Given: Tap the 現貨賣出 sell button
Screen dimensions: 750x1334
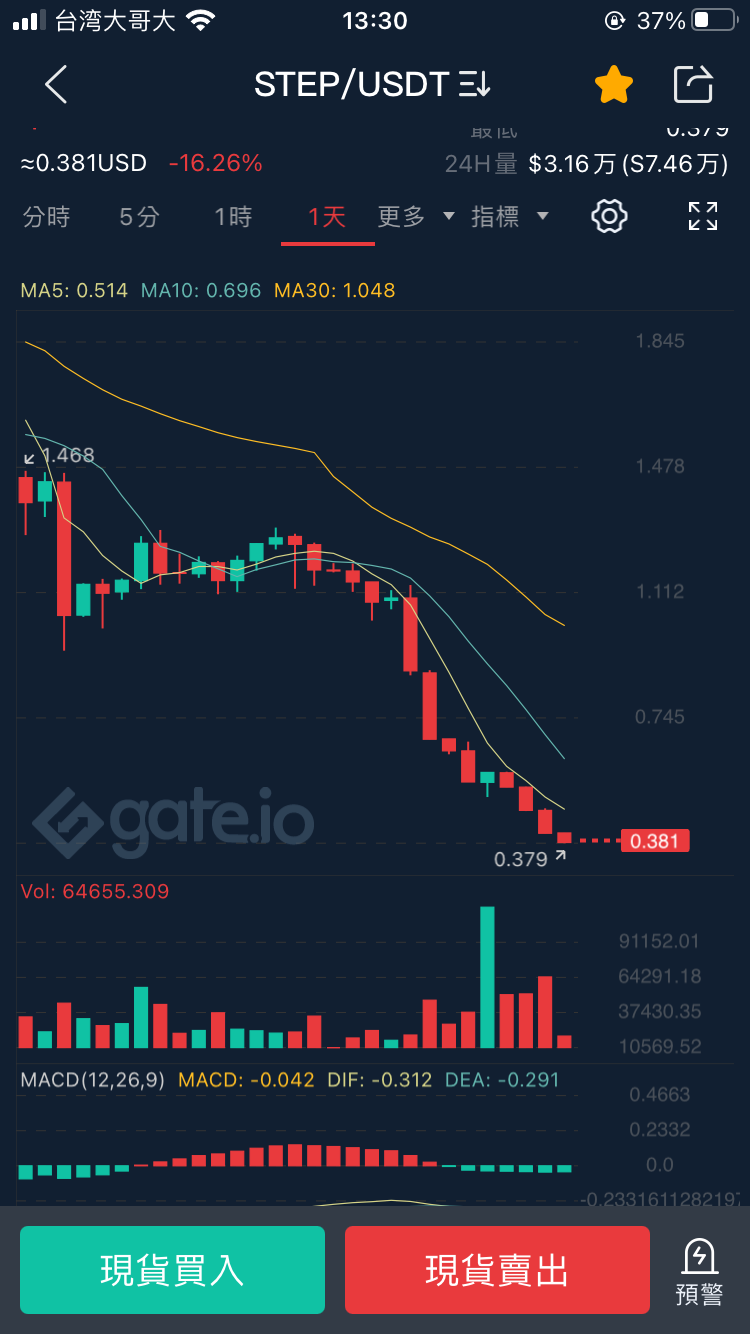Looking at the screenshot, I should pyautogui.click(x=497, y=1270).
